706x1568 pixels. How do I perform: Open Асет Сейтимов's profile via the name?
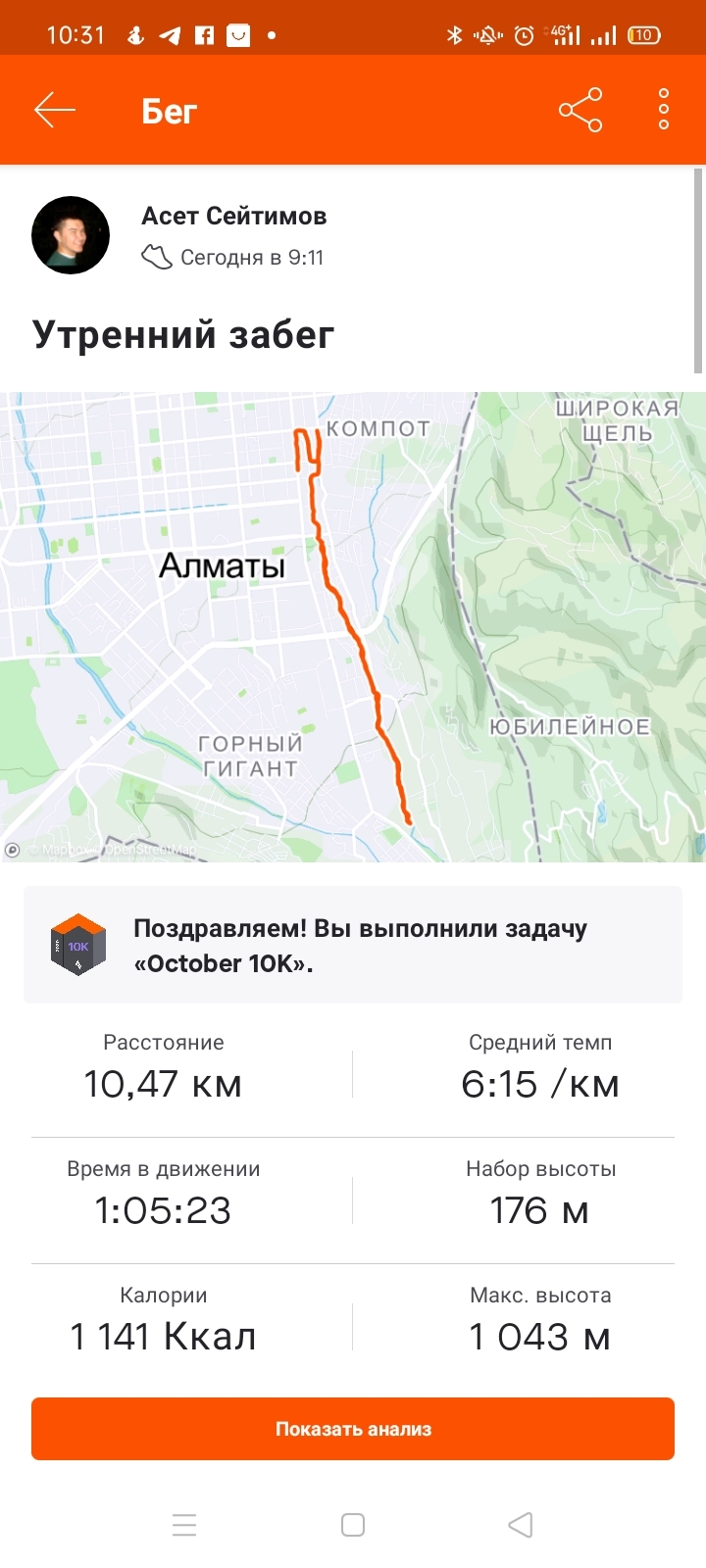point(233,217)
